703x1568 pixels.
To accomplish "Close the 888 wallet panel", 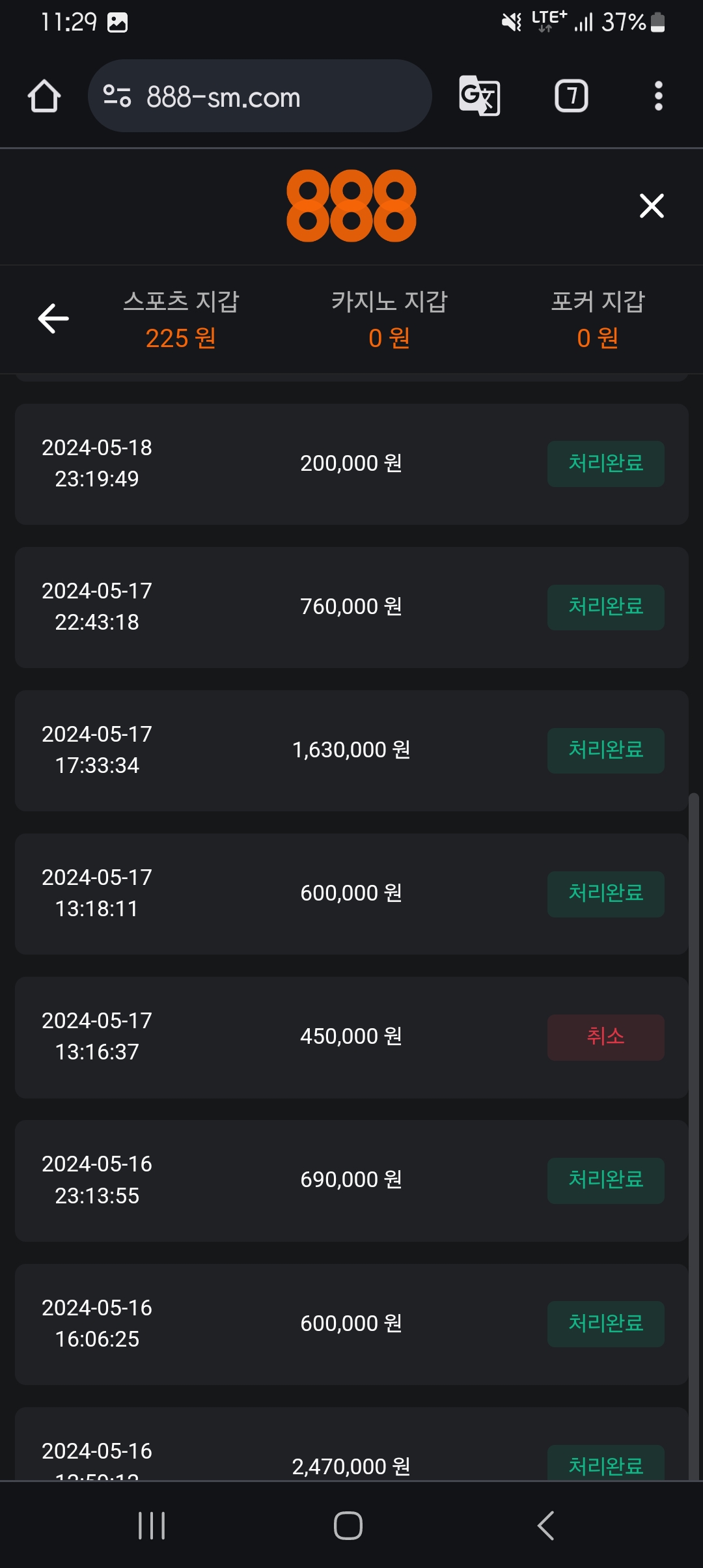I will 652,206.
